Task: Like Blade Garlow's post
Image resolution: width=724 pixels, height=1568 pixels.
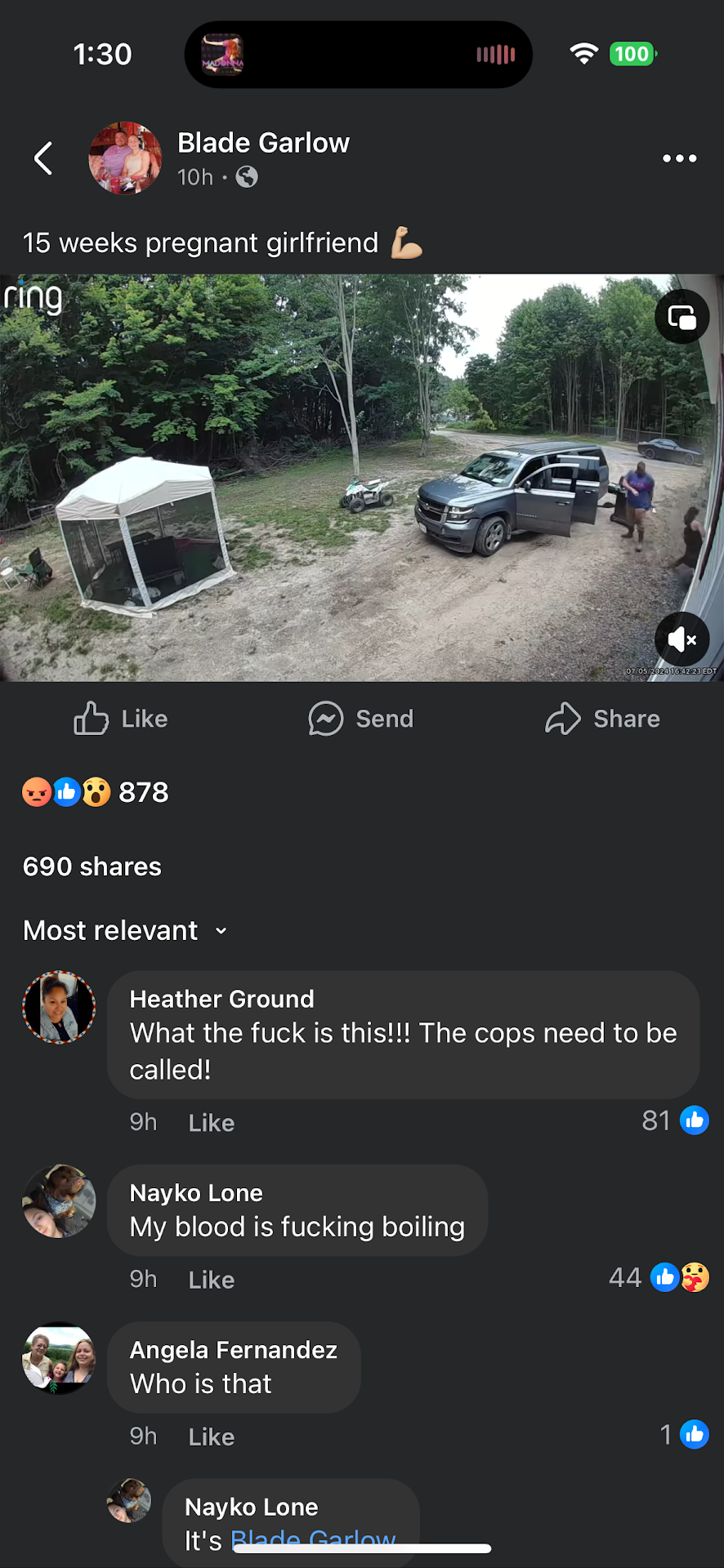Action: (121, 719)
